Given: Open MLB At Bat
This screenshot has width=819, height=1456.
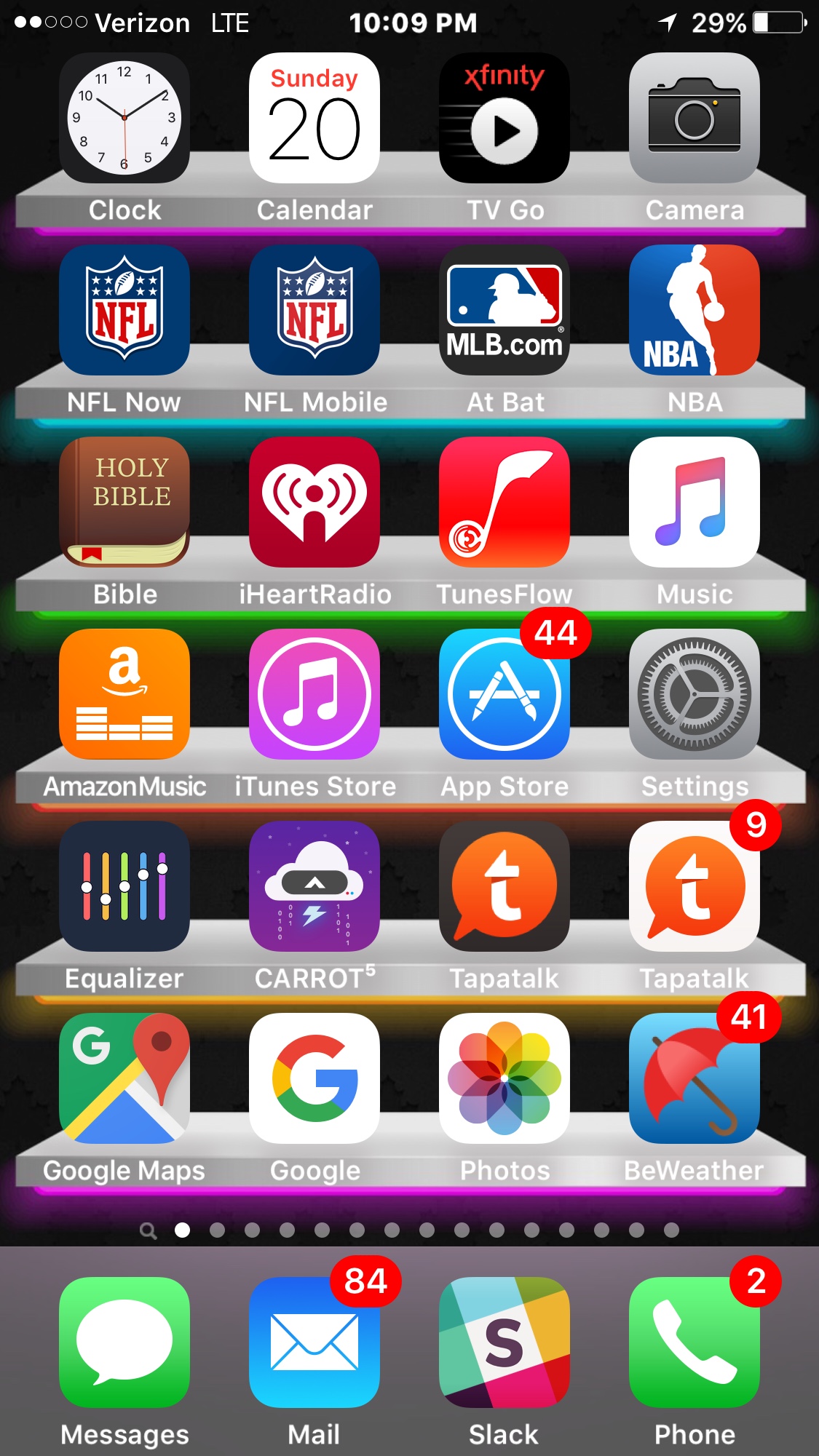Looking at the screenshot, I should click(505, 310).
